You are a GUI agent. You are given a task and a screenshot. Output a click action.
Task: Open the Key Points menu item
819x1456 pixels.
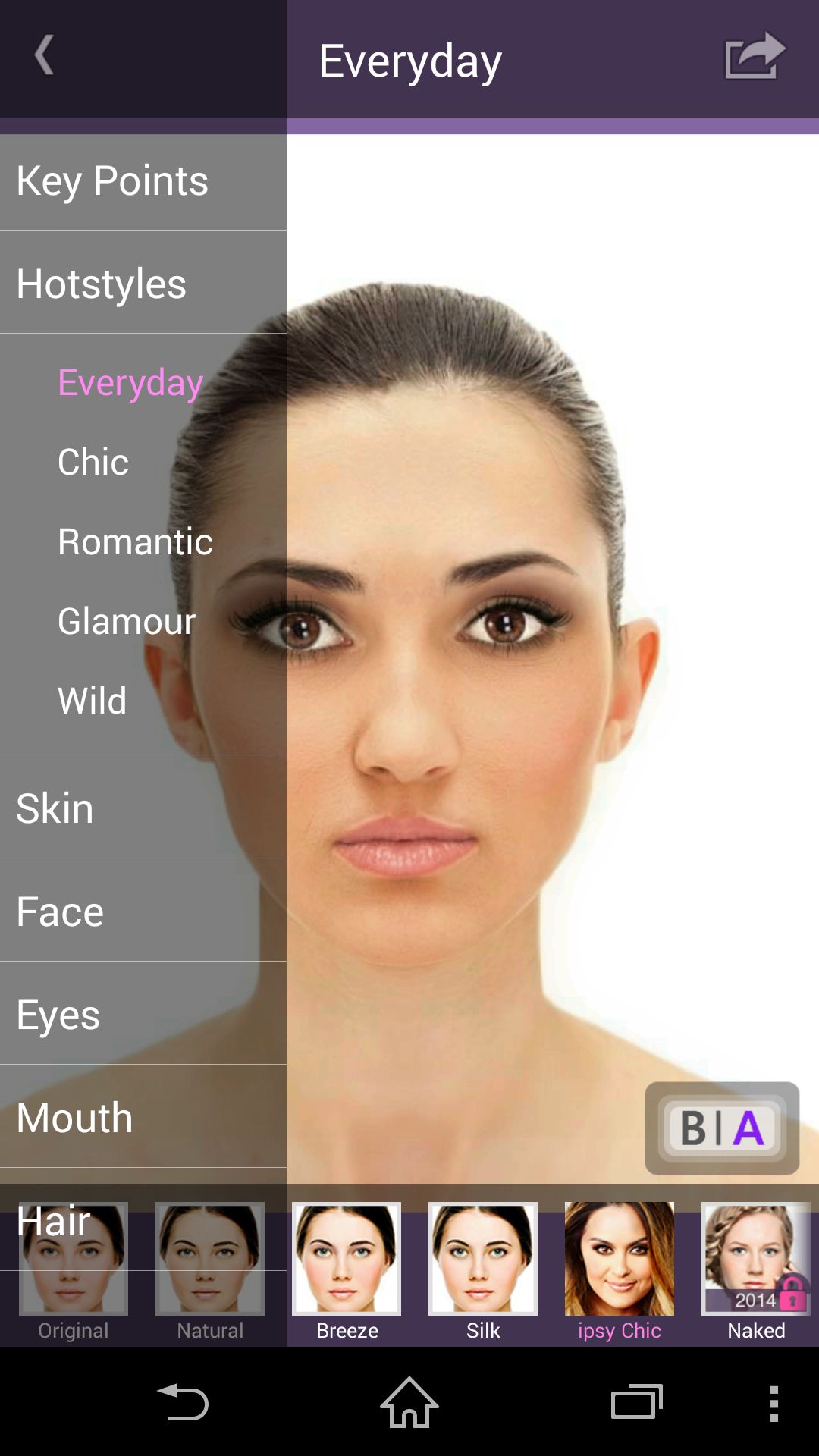tap(143, 182)
